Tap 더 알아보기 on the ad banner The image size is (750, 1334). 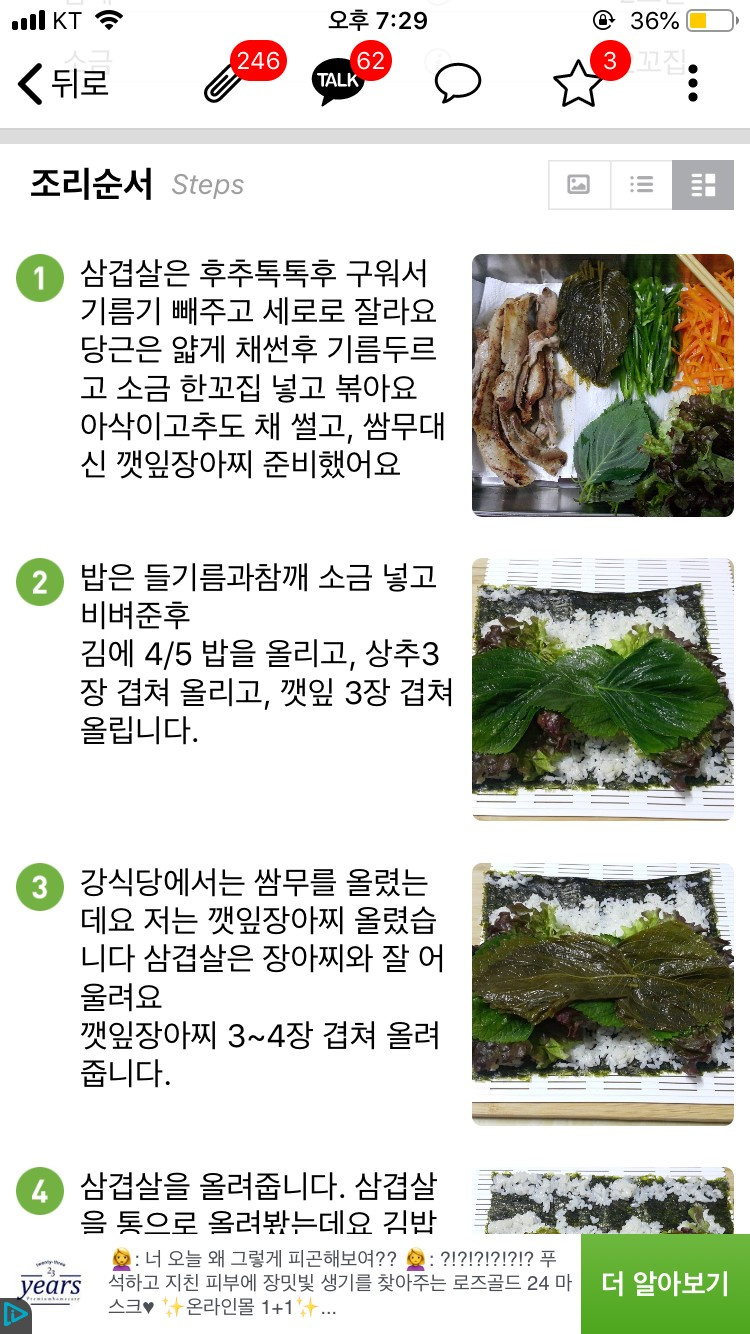point(664,1284)
